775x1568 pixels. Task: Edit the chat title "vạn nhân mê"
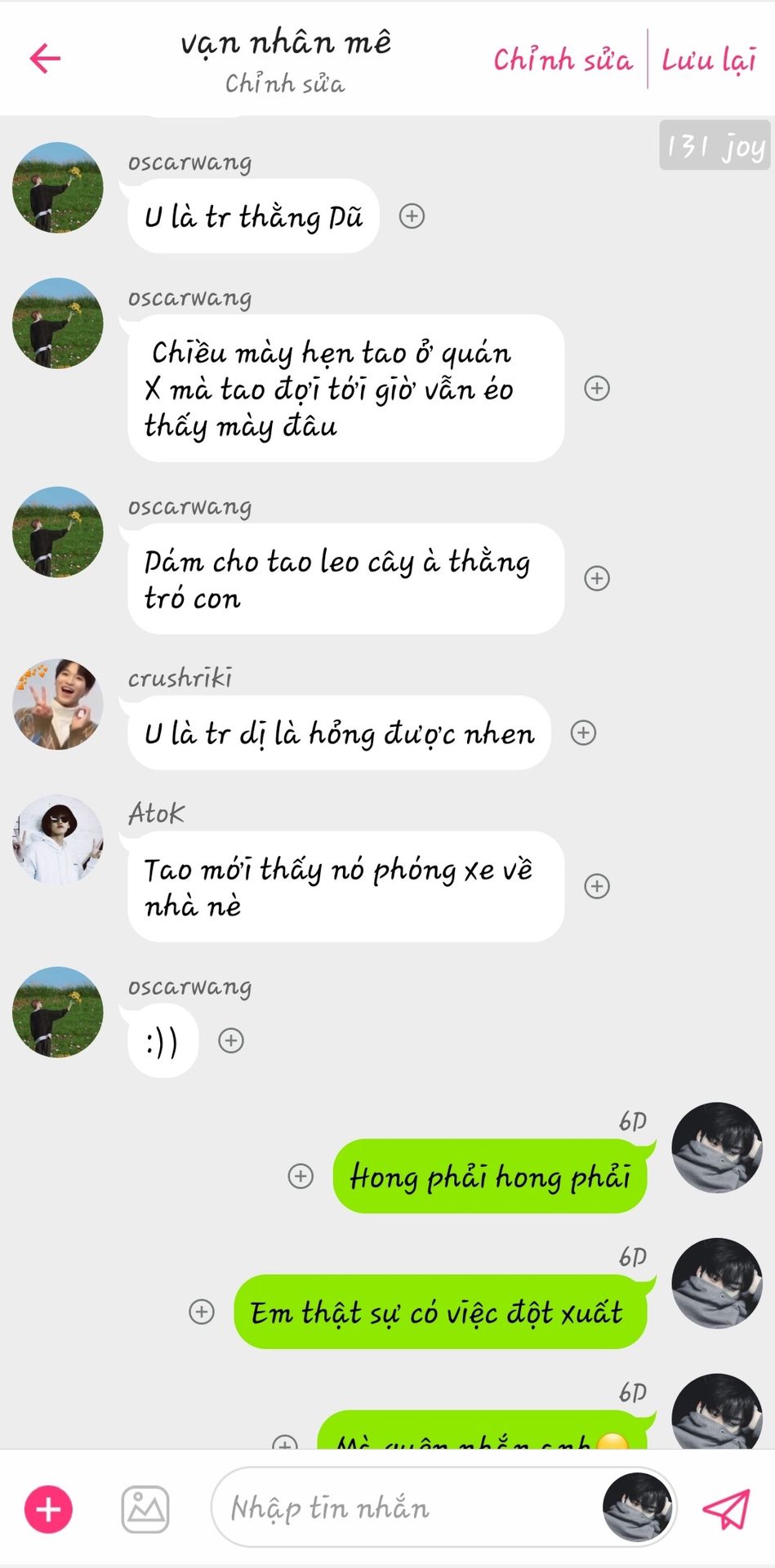tap(286, 42)
